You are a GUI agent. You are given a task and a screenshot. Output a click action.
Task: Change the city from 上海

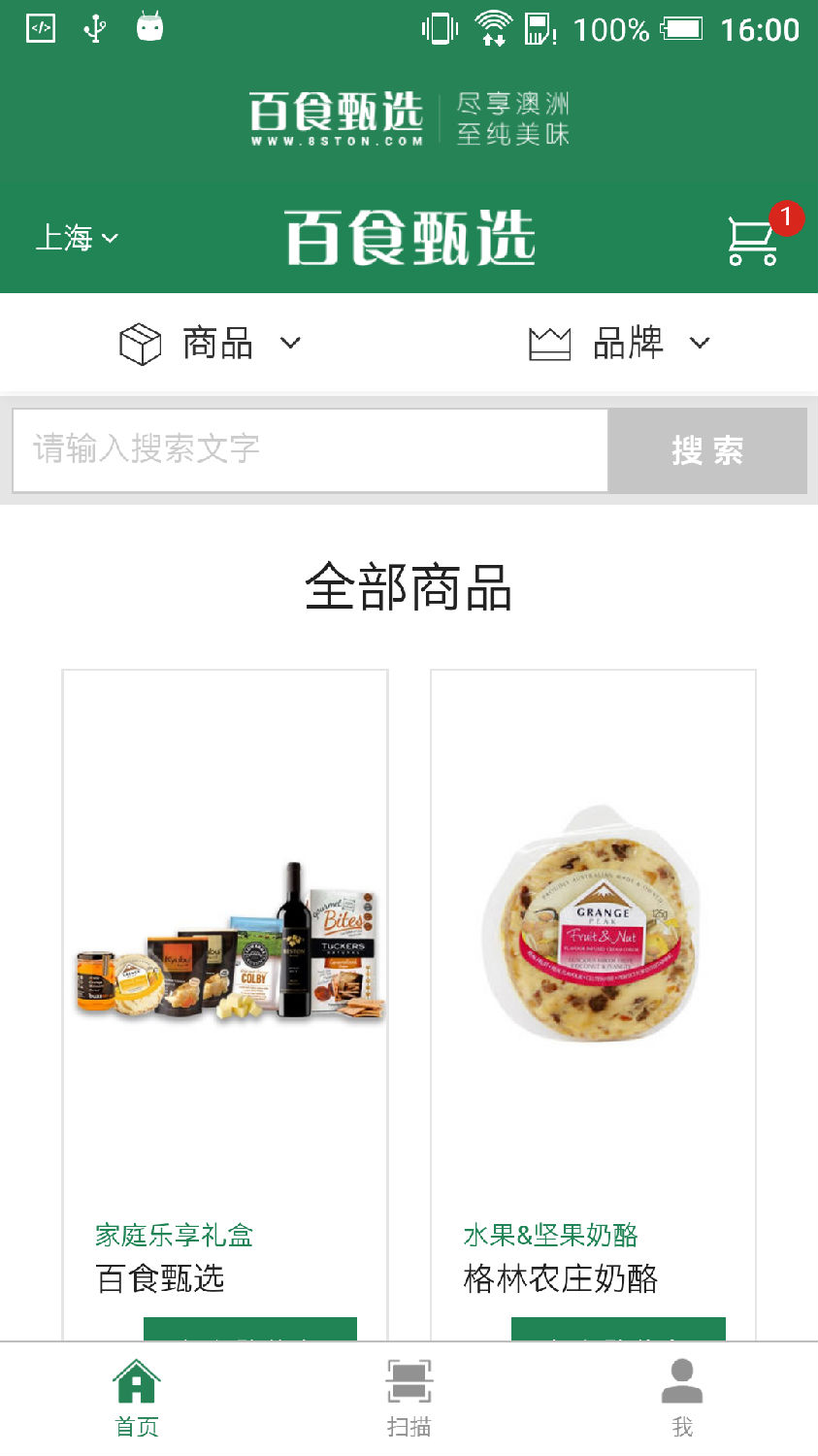(77, 238)
